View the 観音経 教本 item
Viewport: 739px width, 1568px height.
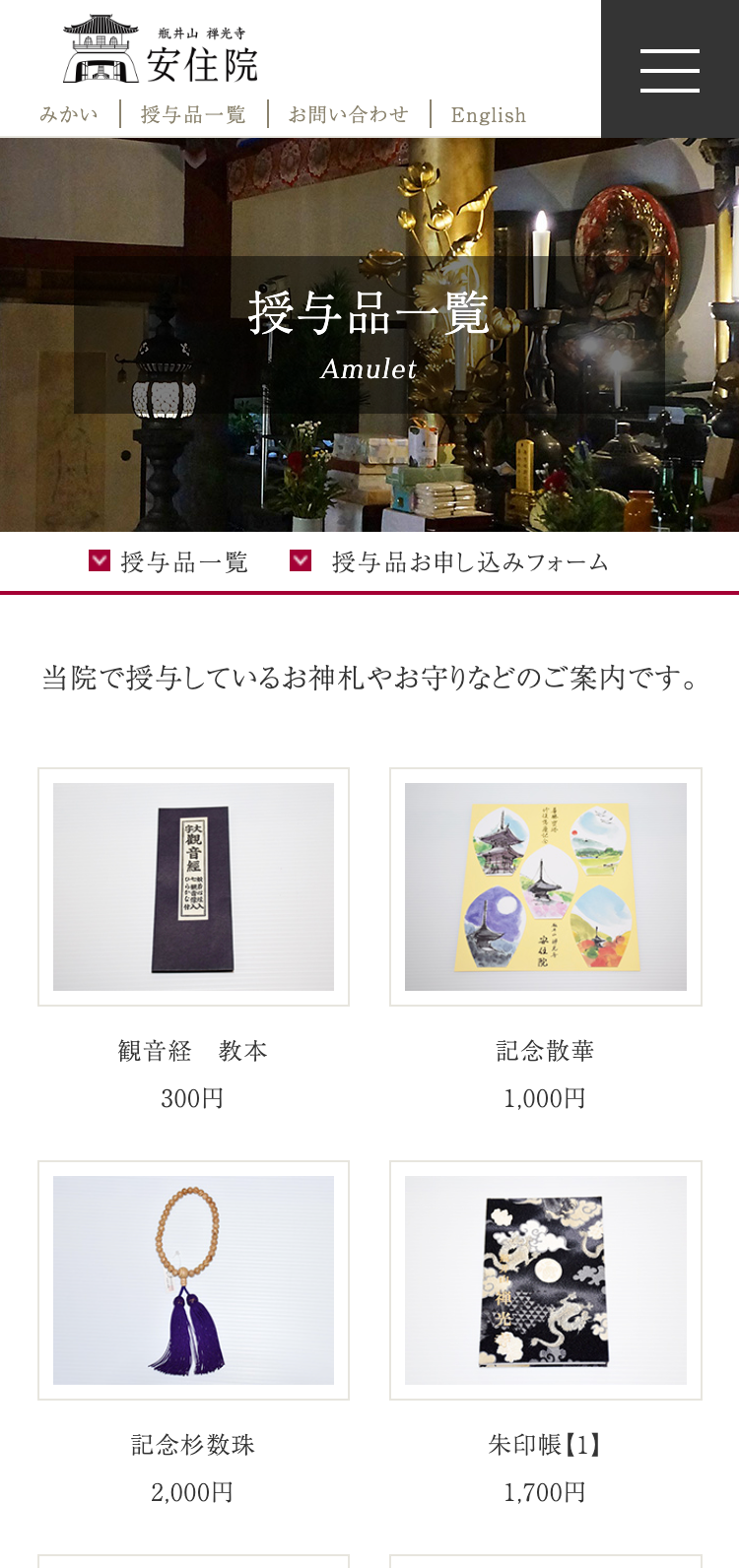(193, 887)
